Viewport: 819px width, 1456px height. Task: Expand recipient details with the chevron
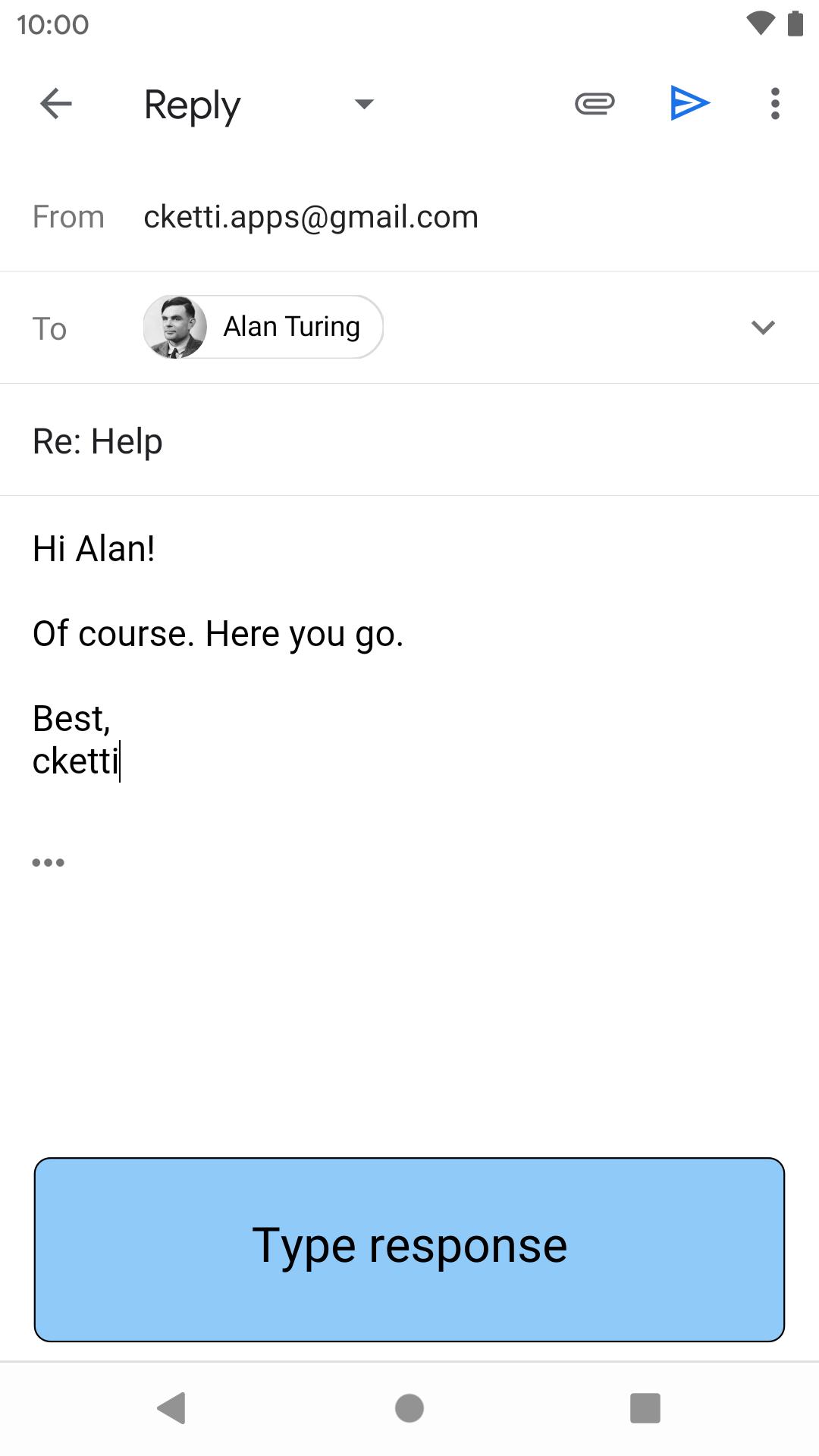[764, 327]
